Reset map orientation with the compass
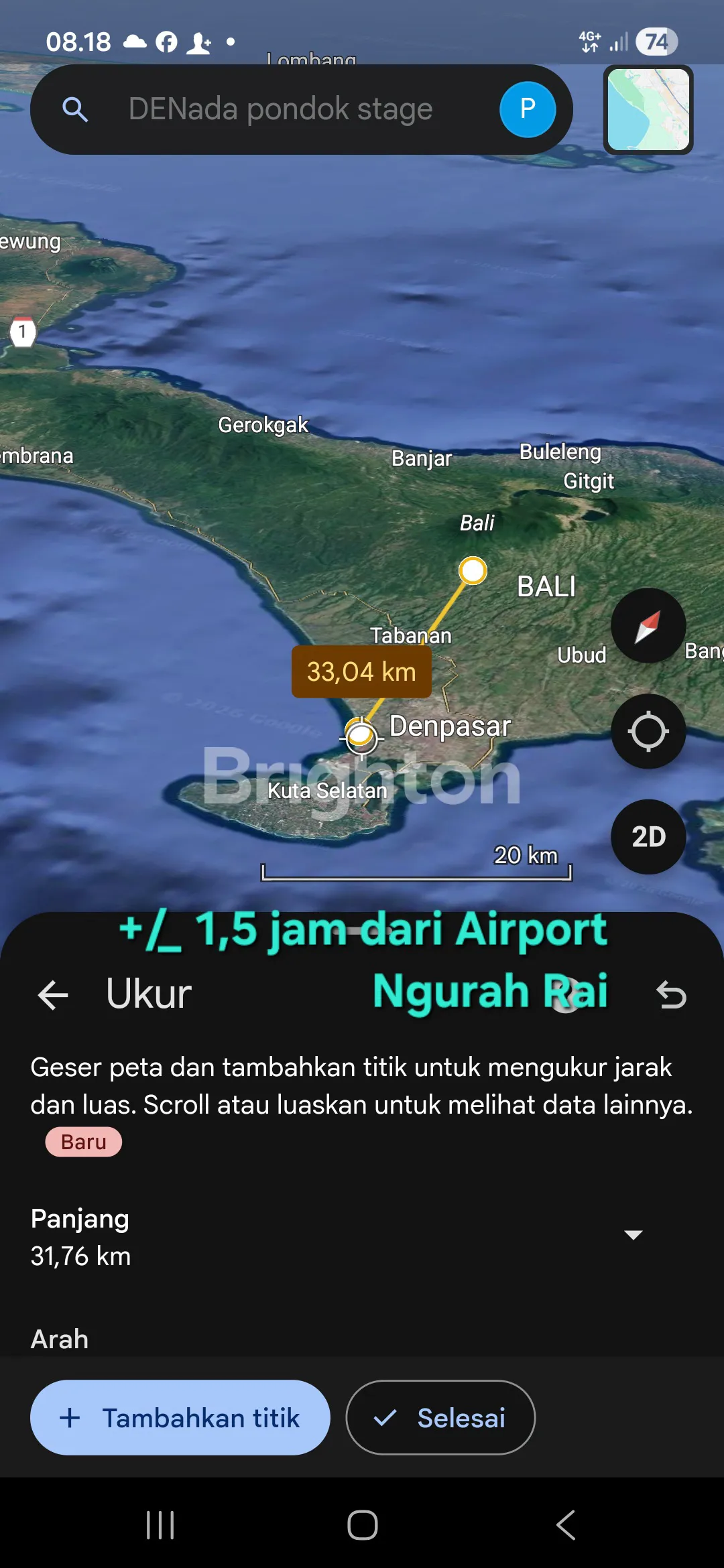724x1568 pixels. pos(648,626)
